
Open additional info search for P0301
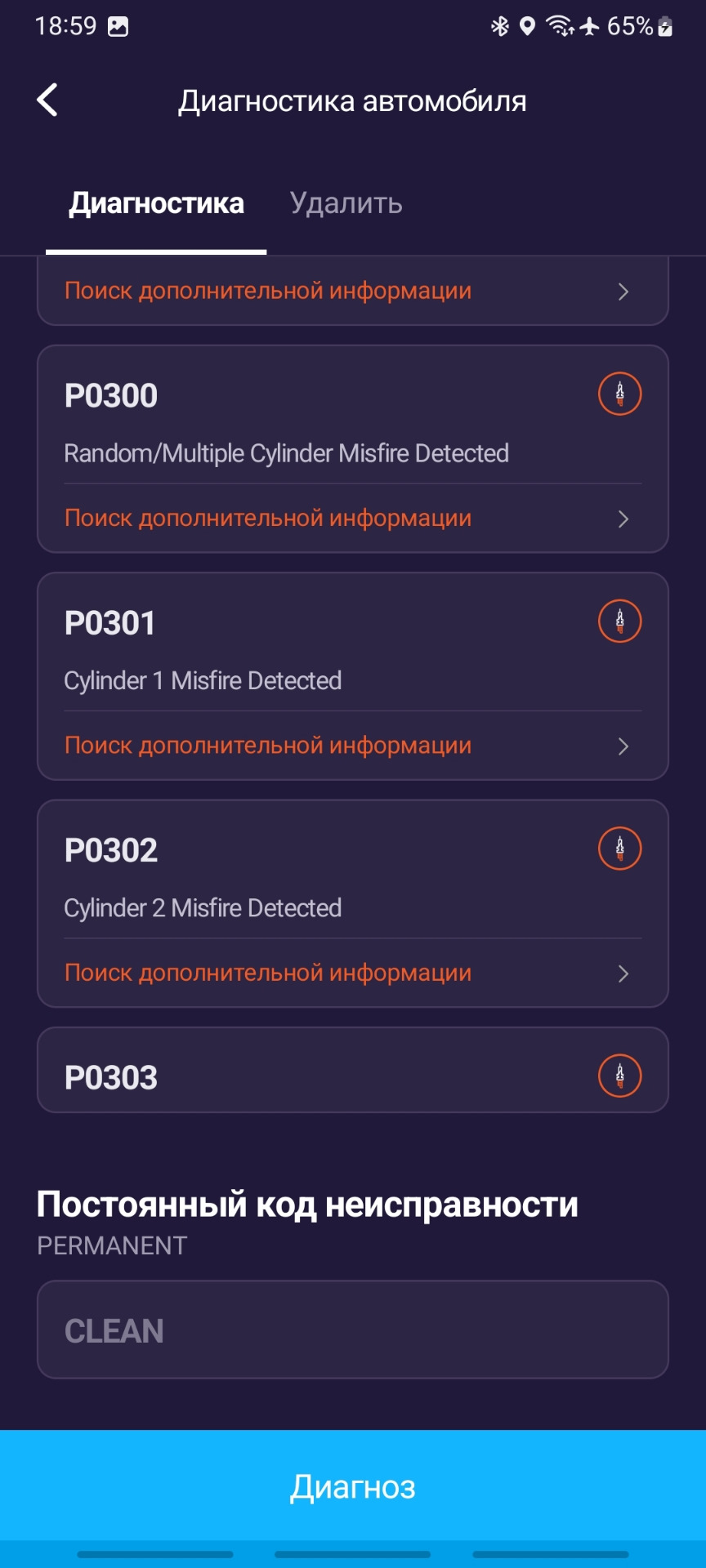point(351,746)
